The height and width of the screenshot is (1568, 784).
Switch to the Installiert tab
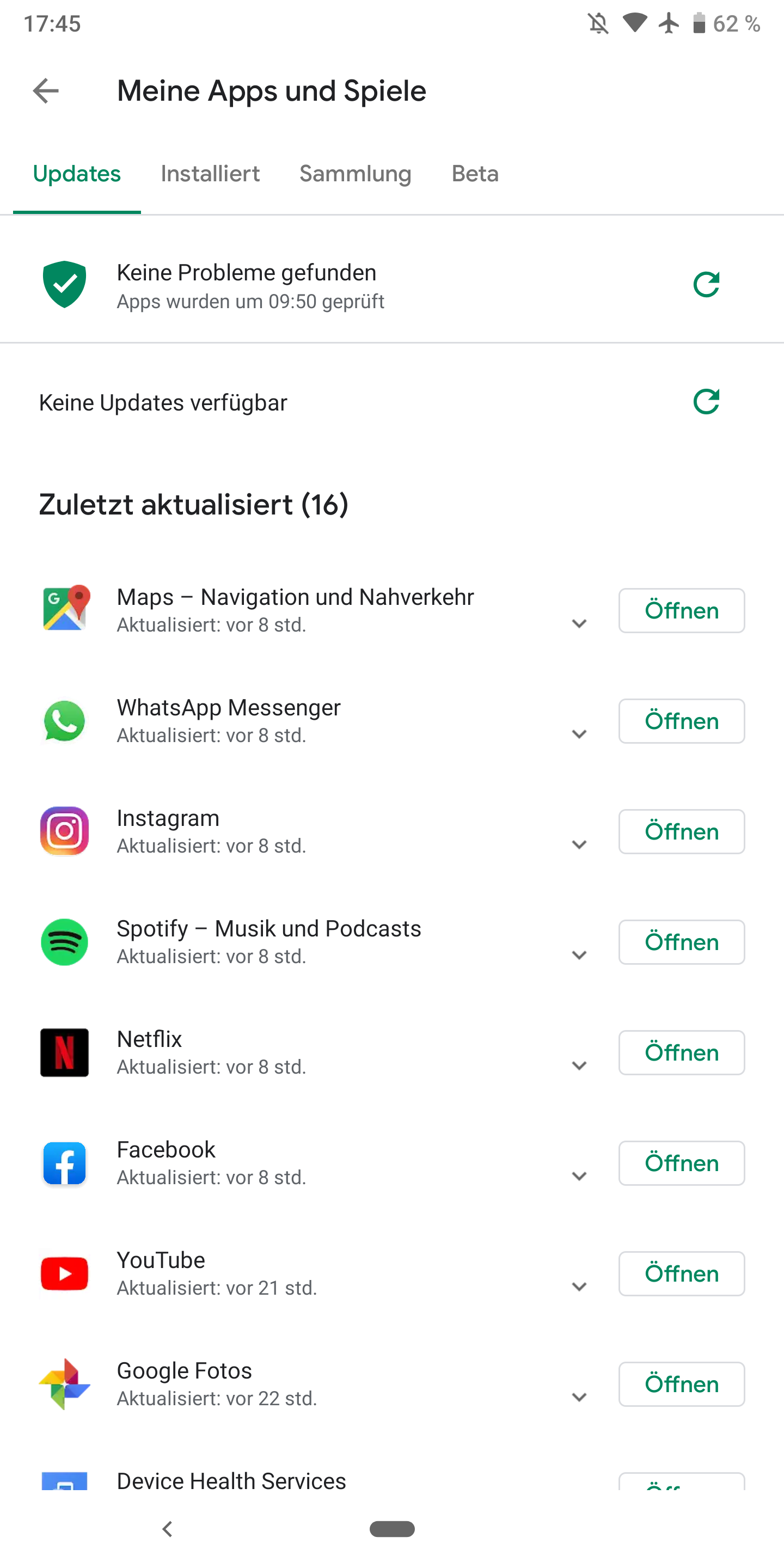point(210,174)
